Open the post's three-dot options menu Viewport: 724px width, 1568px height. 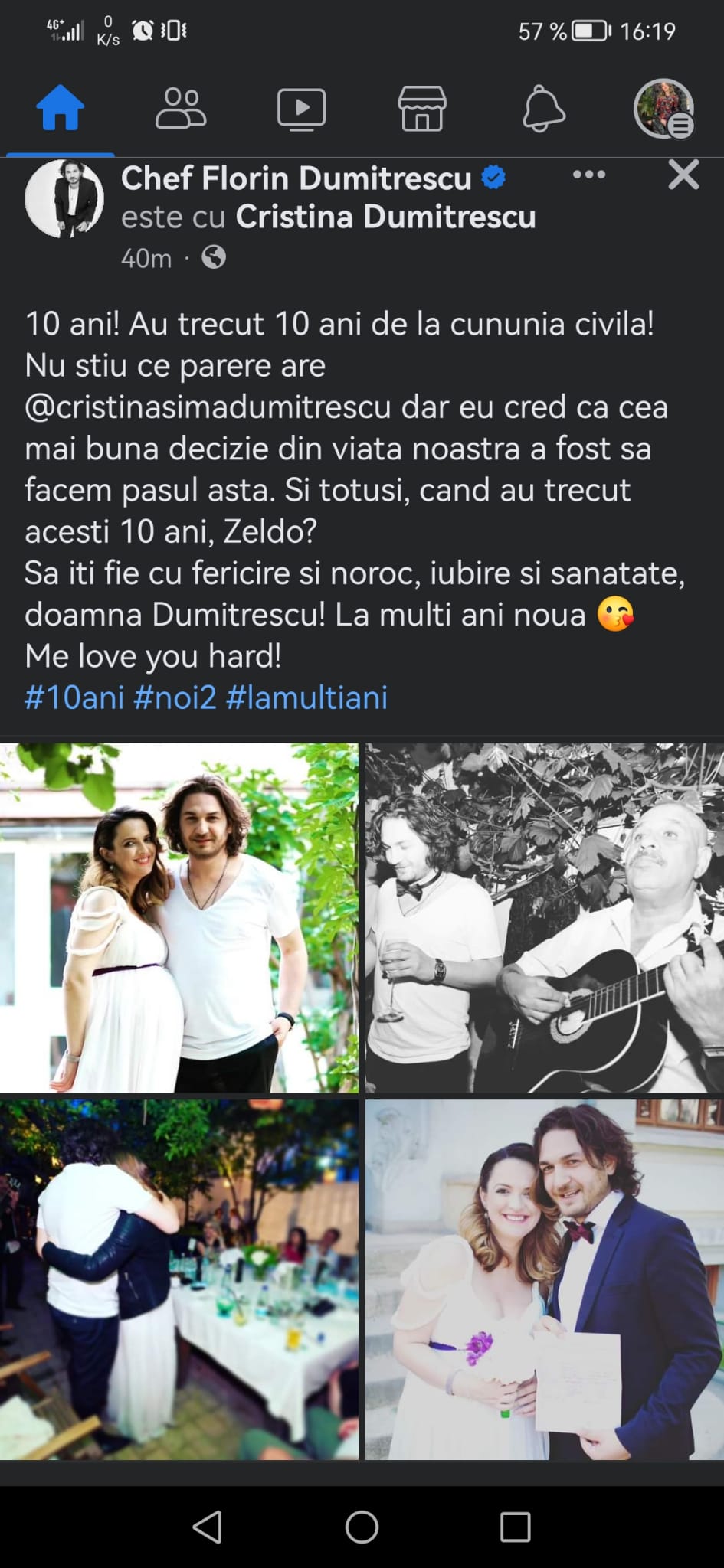point(588,175)
